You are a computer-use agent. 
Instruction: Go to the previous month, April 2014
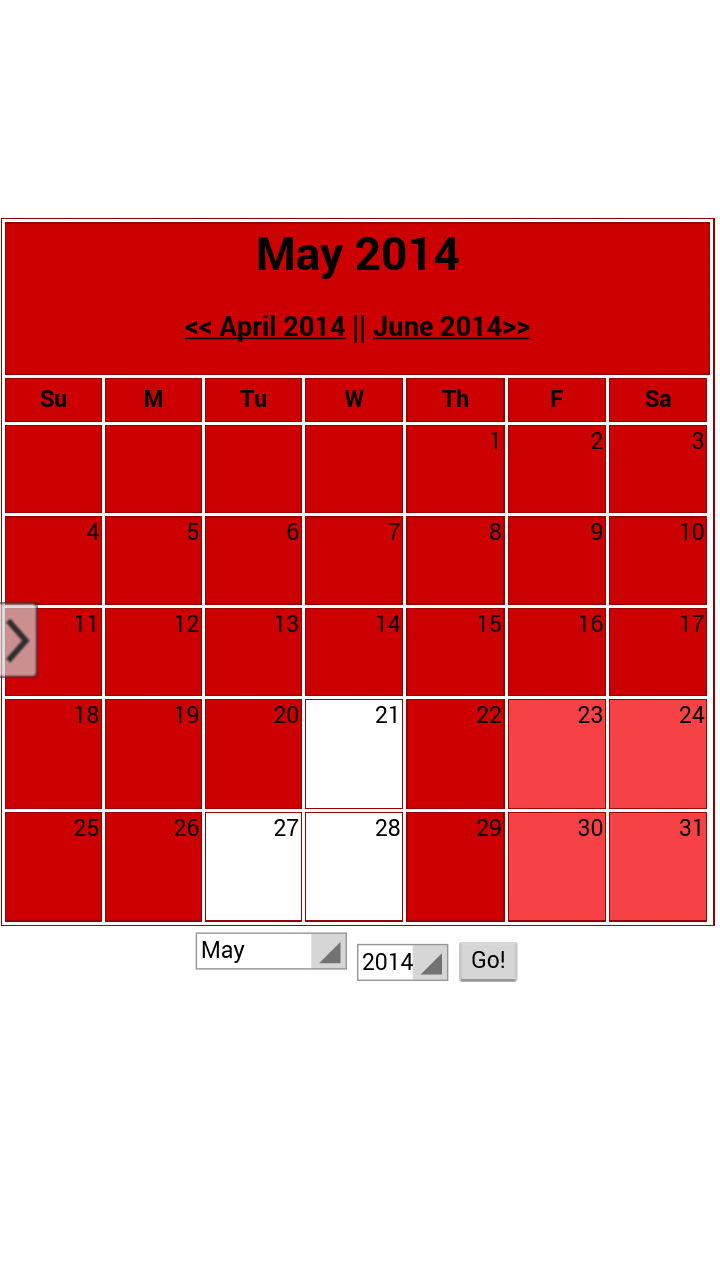pos(265,327)
